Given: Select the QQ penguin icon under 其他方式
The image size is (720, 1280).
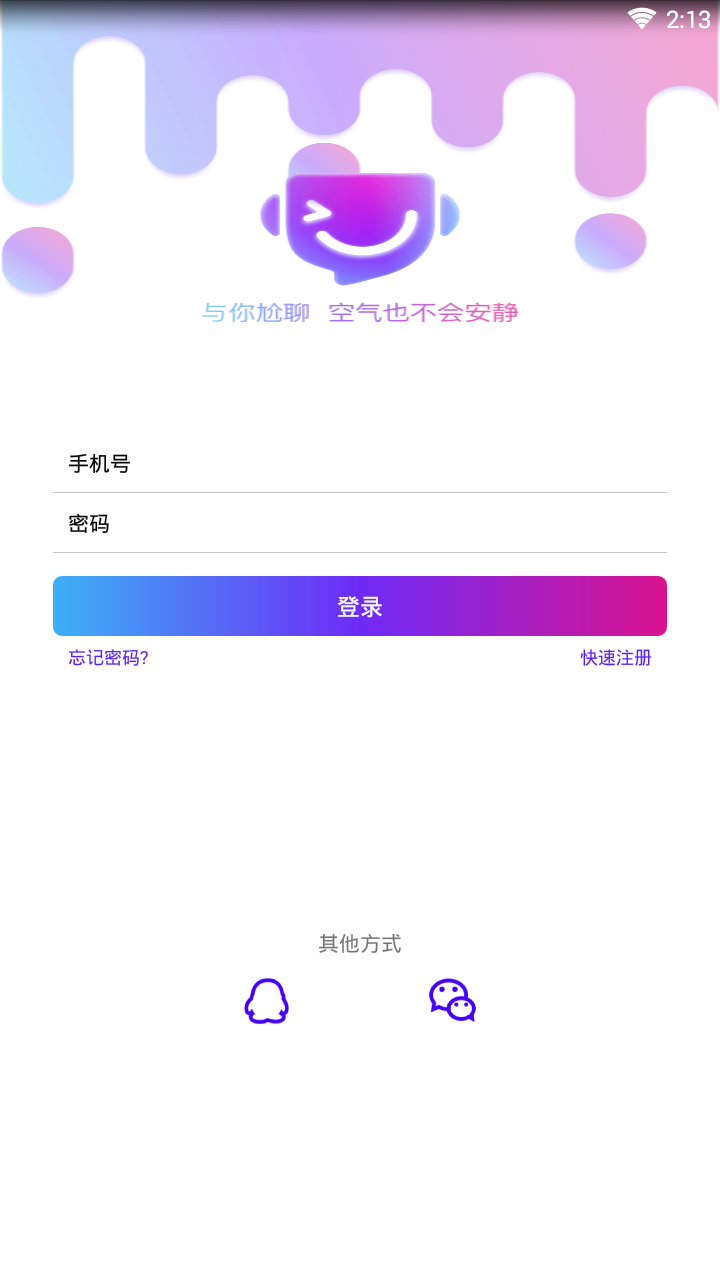Looking at the screenshot, I should (266, 1003).
